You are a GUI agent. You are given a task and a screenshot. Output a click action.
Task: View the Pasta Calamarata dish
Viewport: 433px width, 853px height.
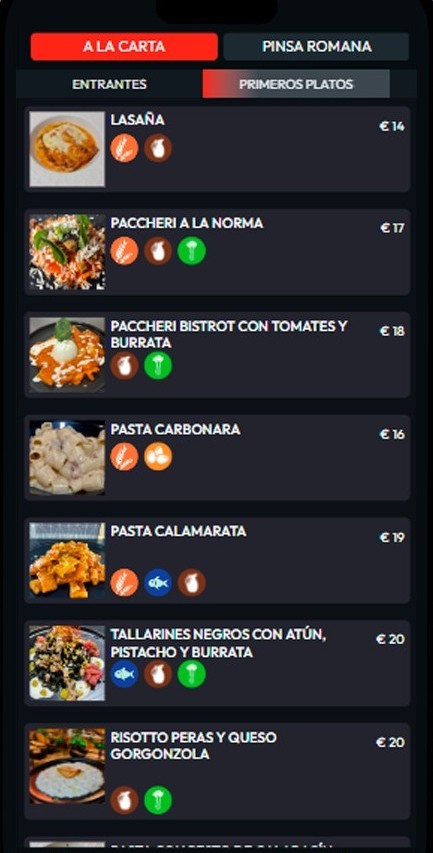point(217,560)
